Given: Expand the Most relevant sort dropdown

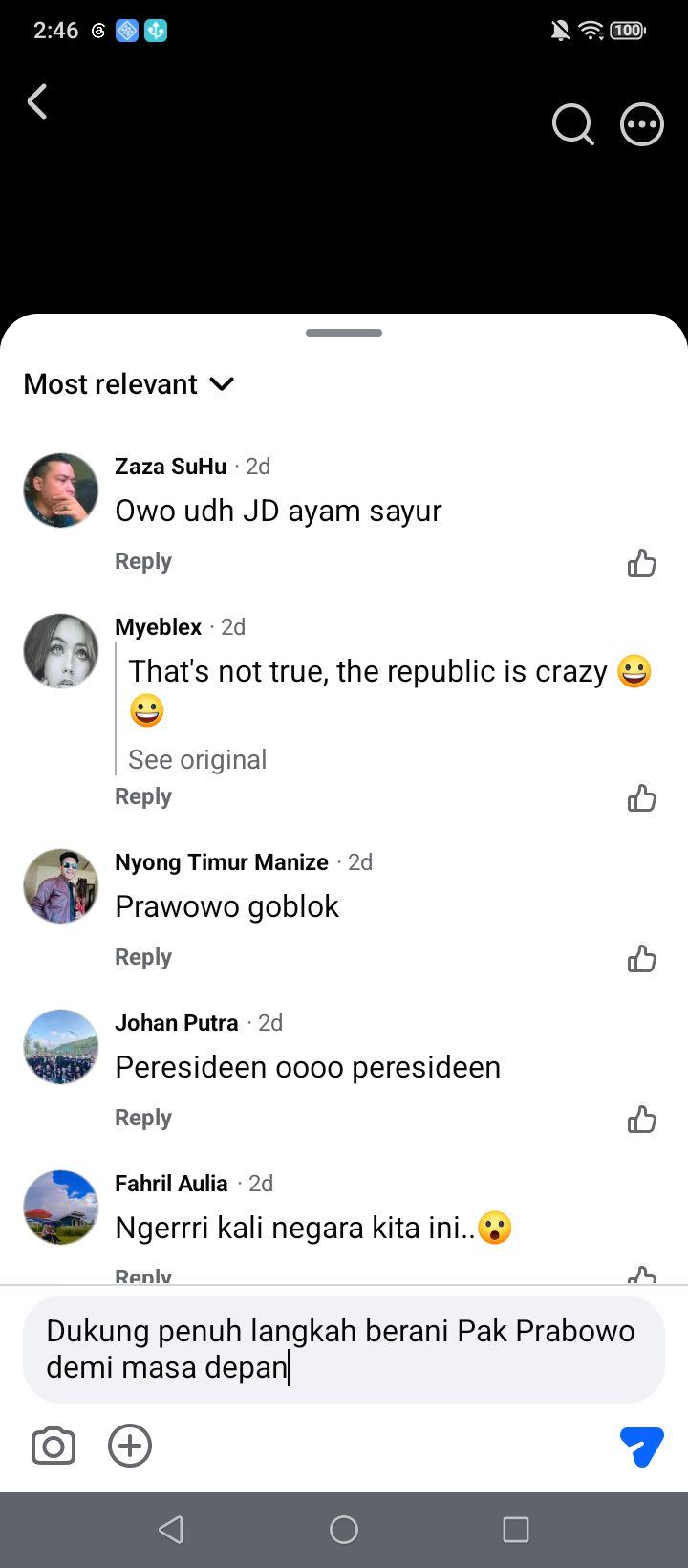Looking at the screenshot, I should (129, 384).
